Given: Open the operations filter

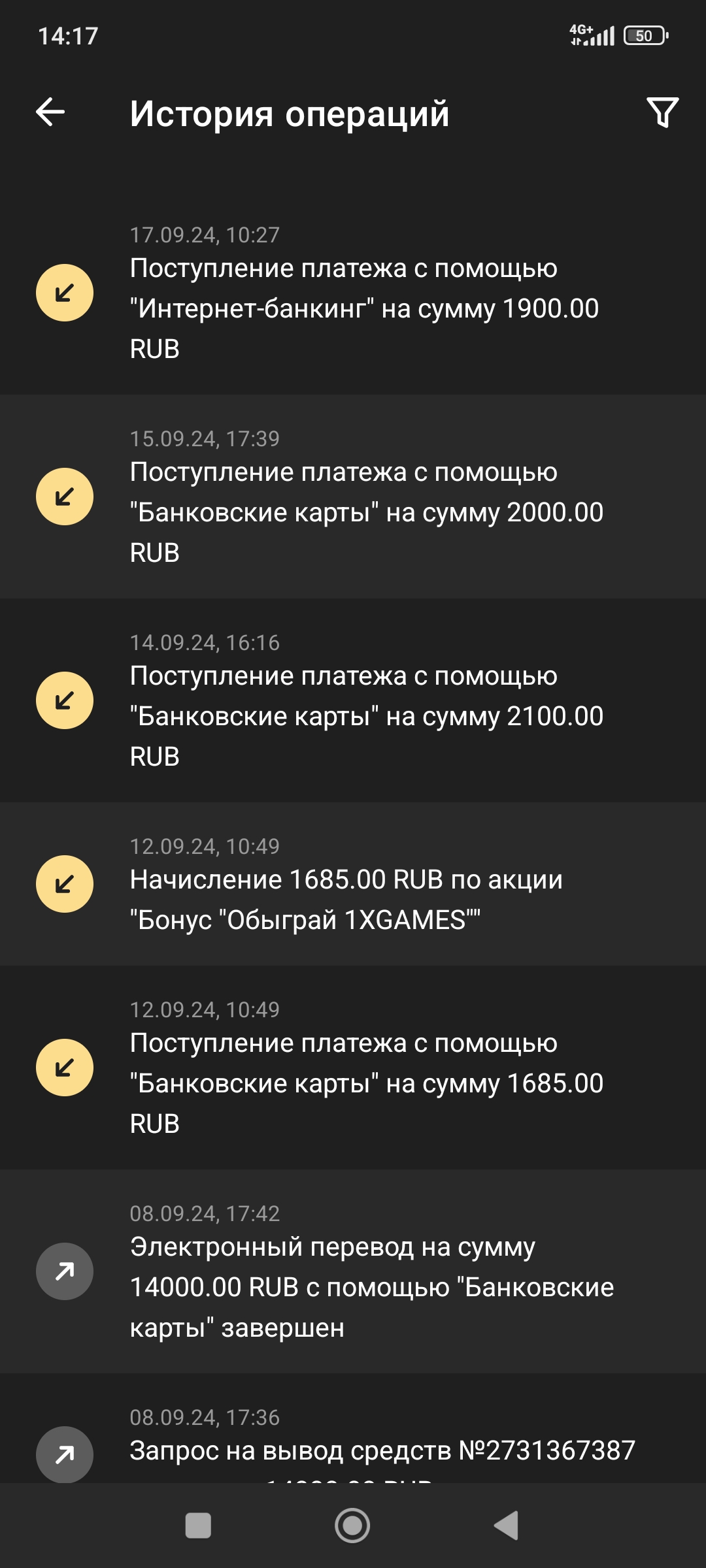Looking at the screenshot, I should click(662, 112).
